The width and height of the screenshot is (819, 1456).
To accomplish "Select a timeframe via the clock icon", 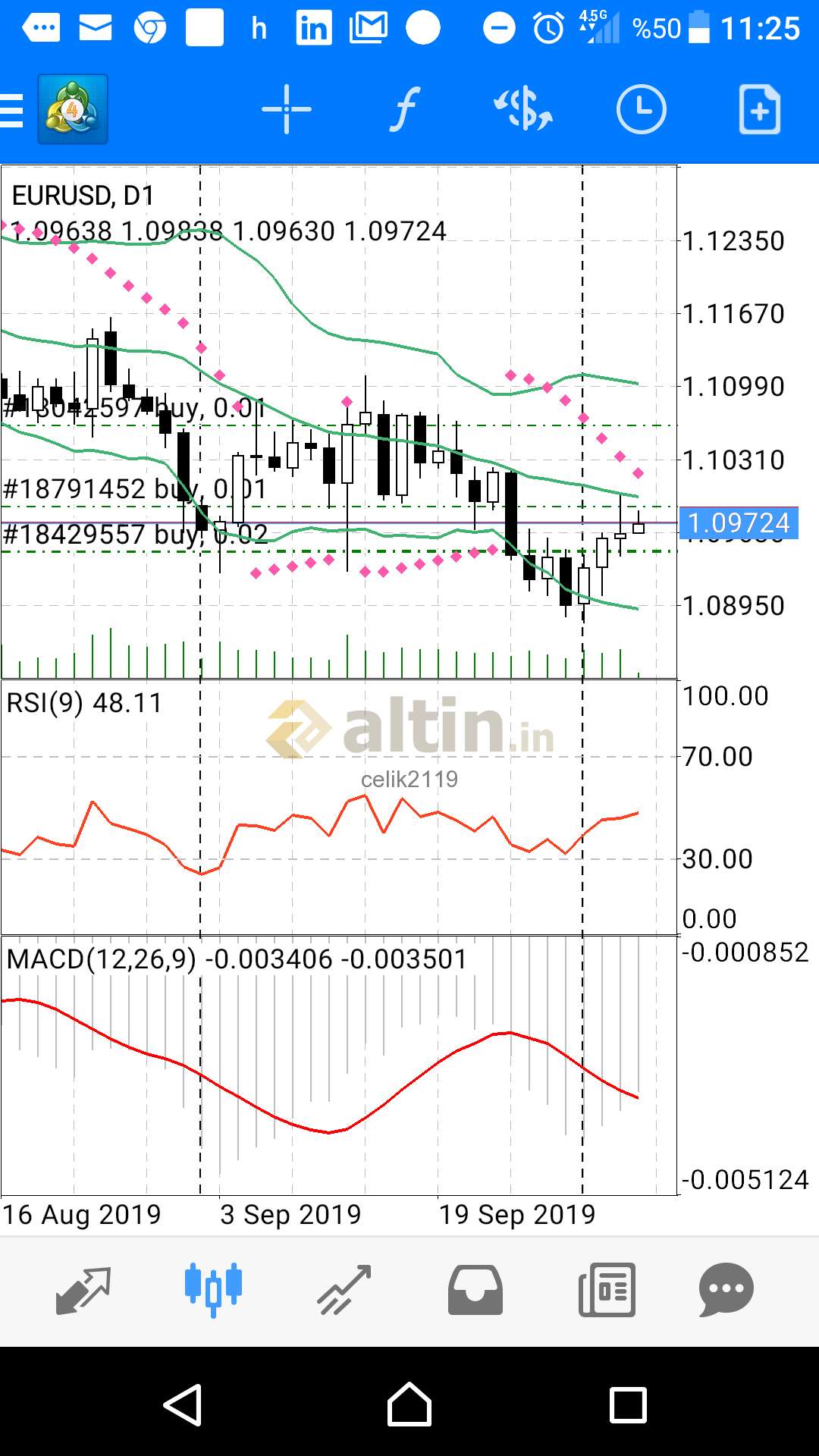I will coord(641,110).
